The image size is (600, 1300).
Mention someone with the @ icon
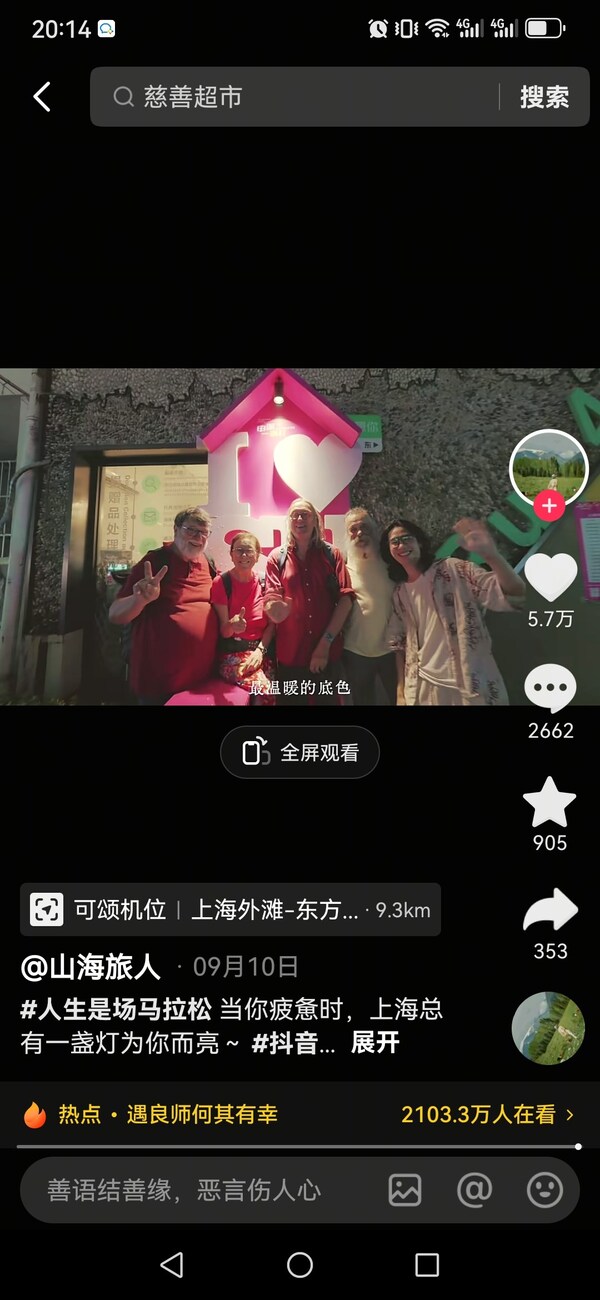pos(475,1190)
